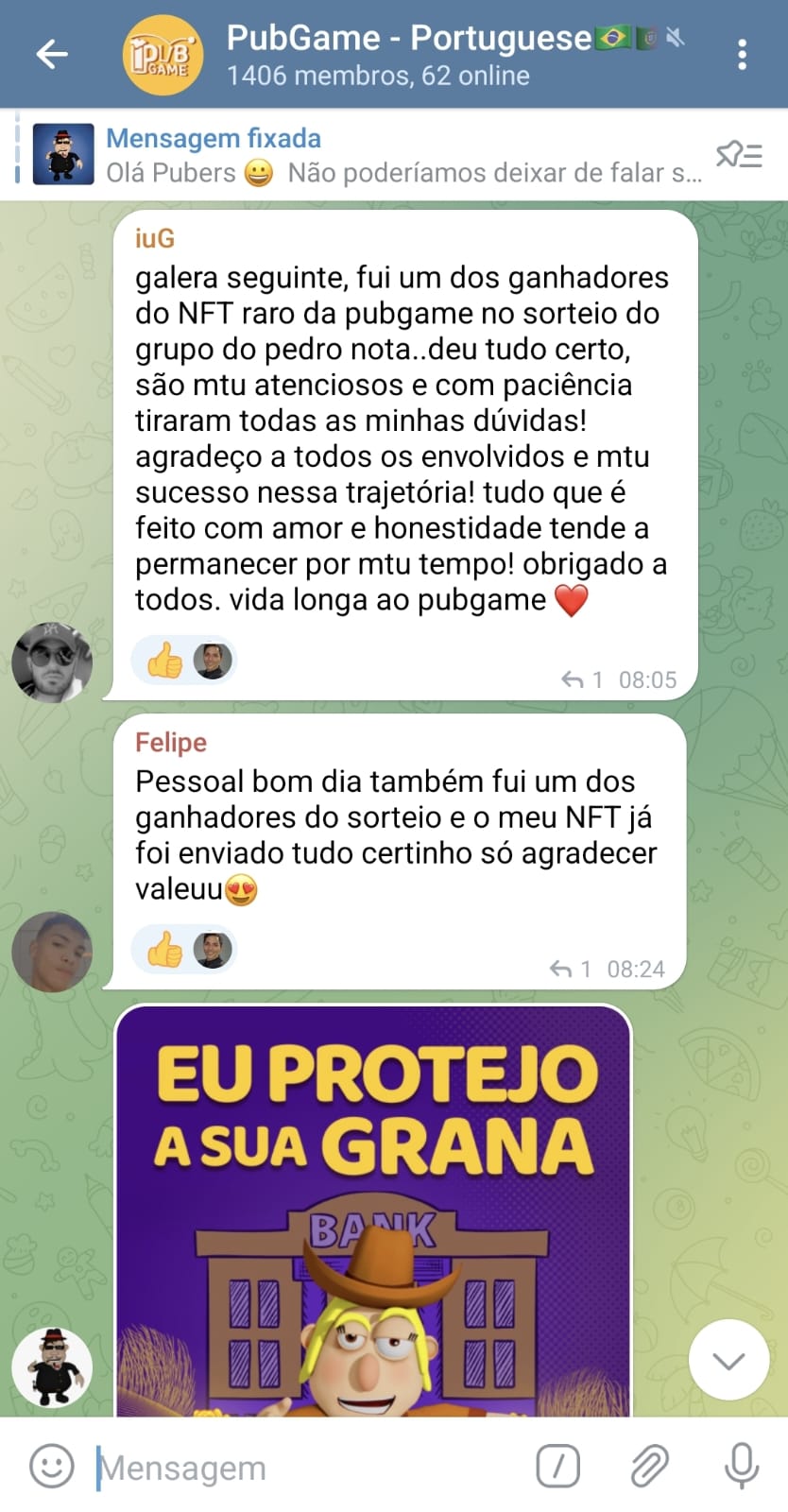
Task: Attach a file with the paperclip
Action: 649,1467
